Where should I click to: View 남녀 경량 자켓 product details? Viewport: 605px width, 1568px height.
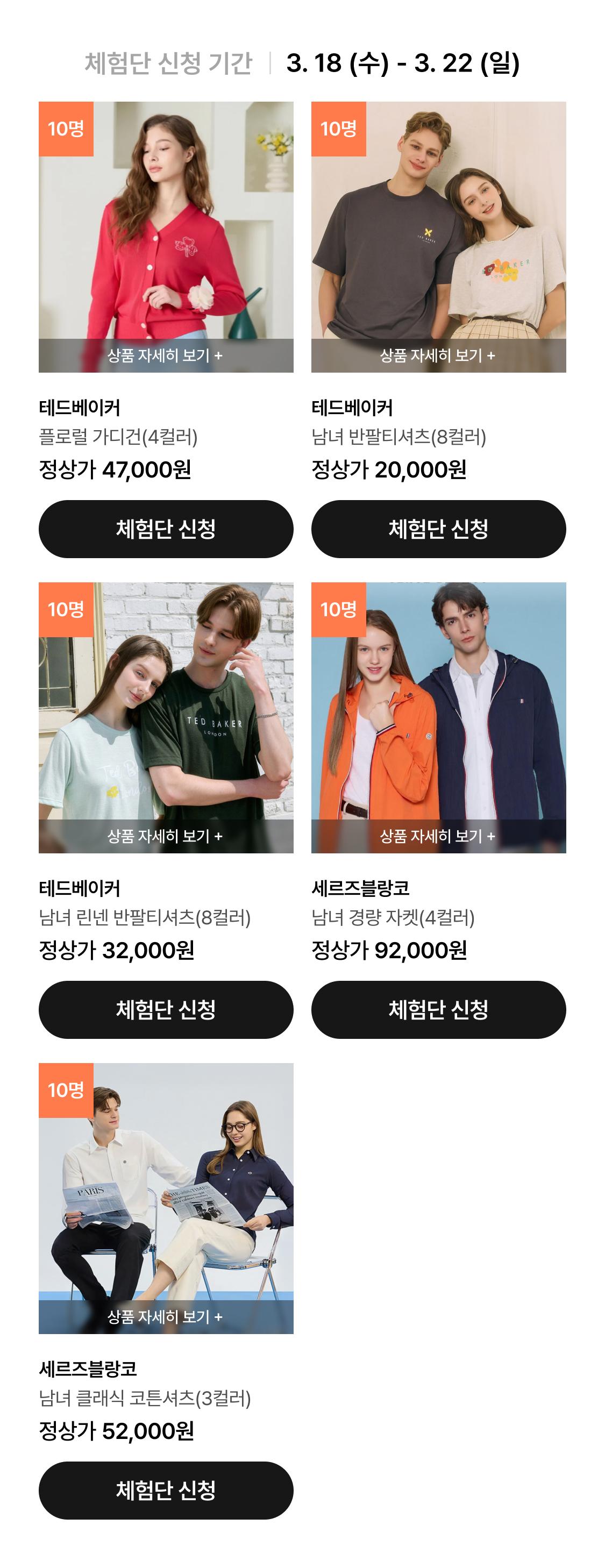coord(438,836)
